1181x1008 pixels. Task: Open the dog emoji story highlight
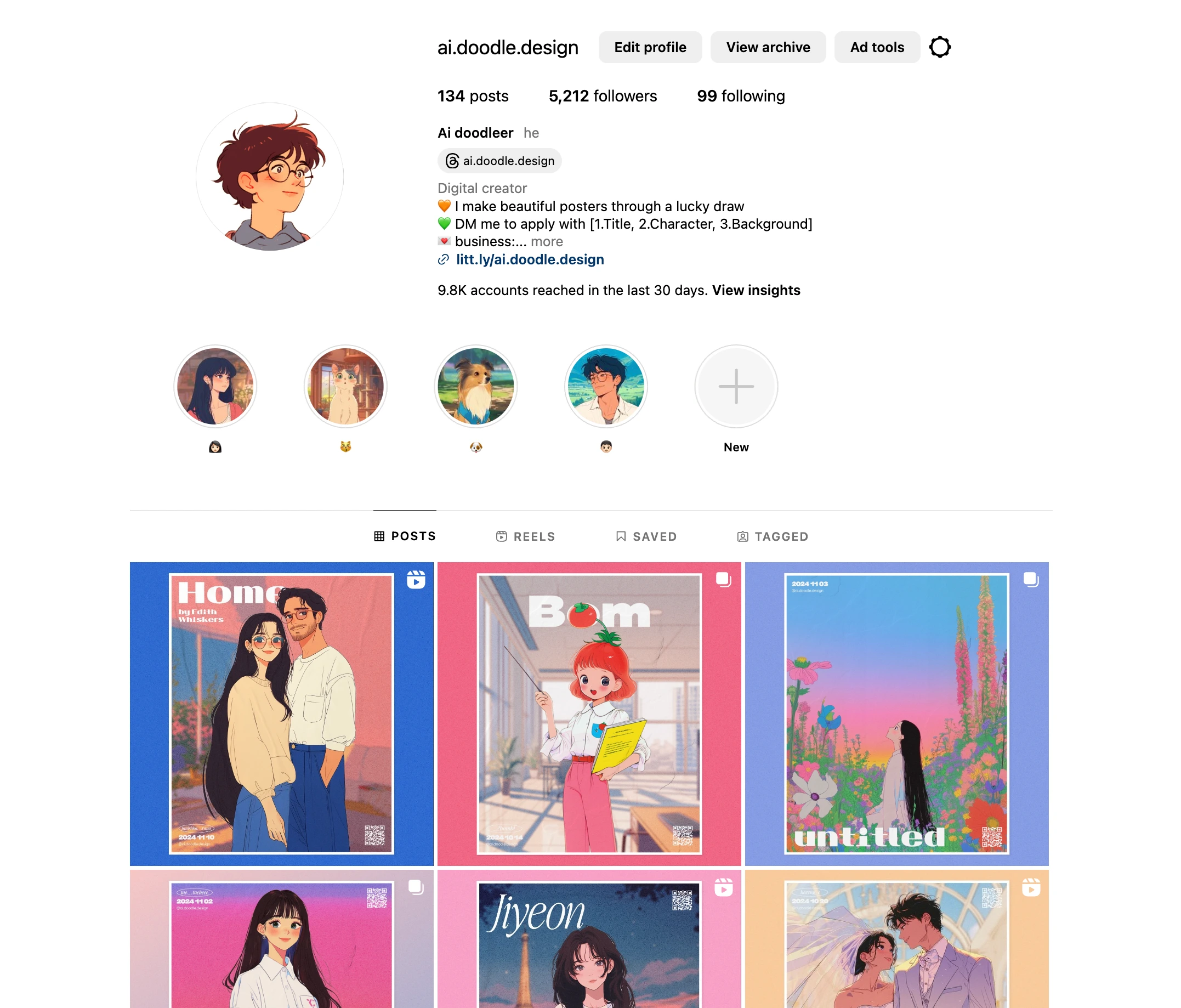(475, 387)
